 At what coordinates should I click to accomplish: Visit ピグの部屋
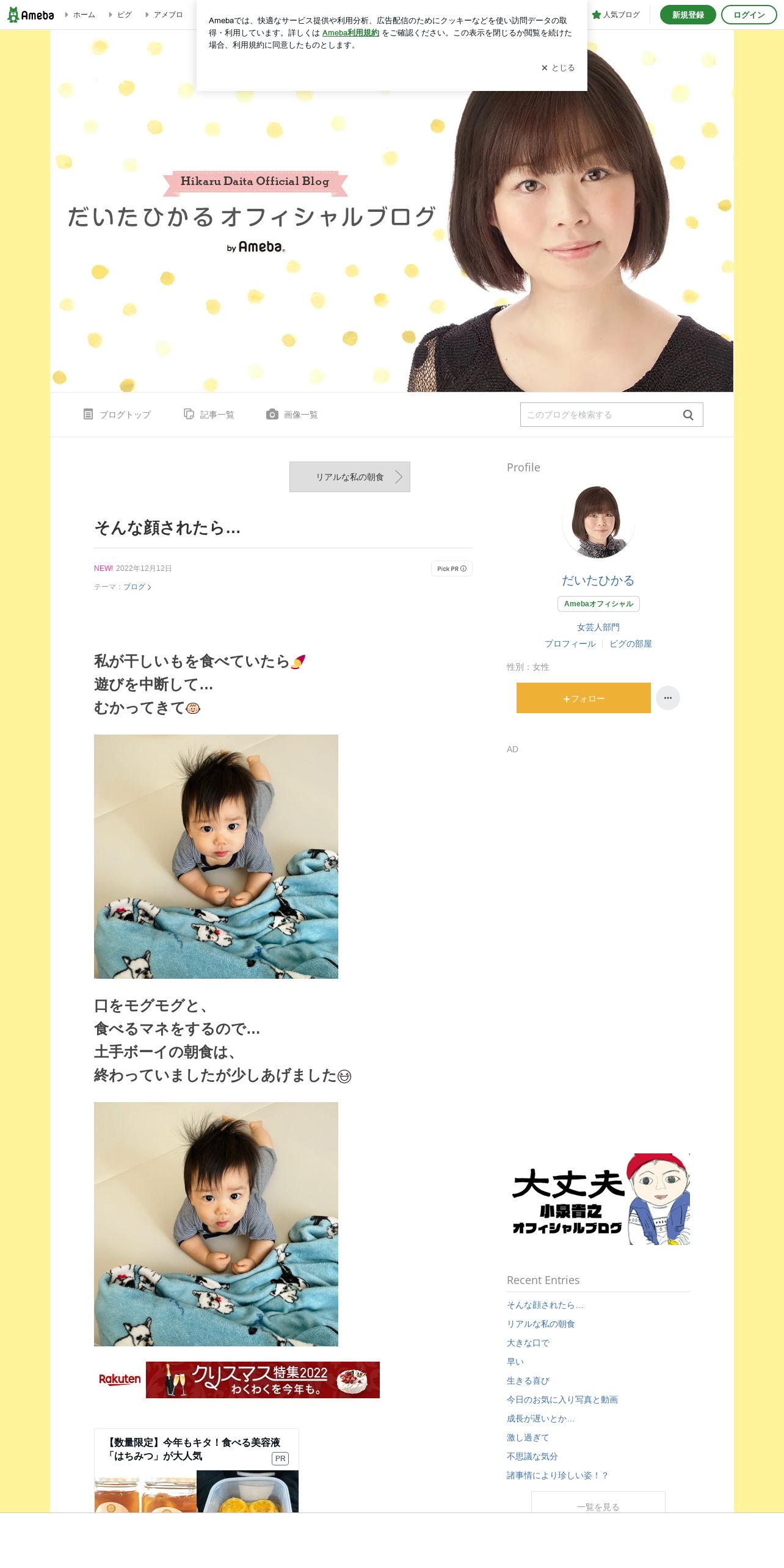click(x=631, y=644)
